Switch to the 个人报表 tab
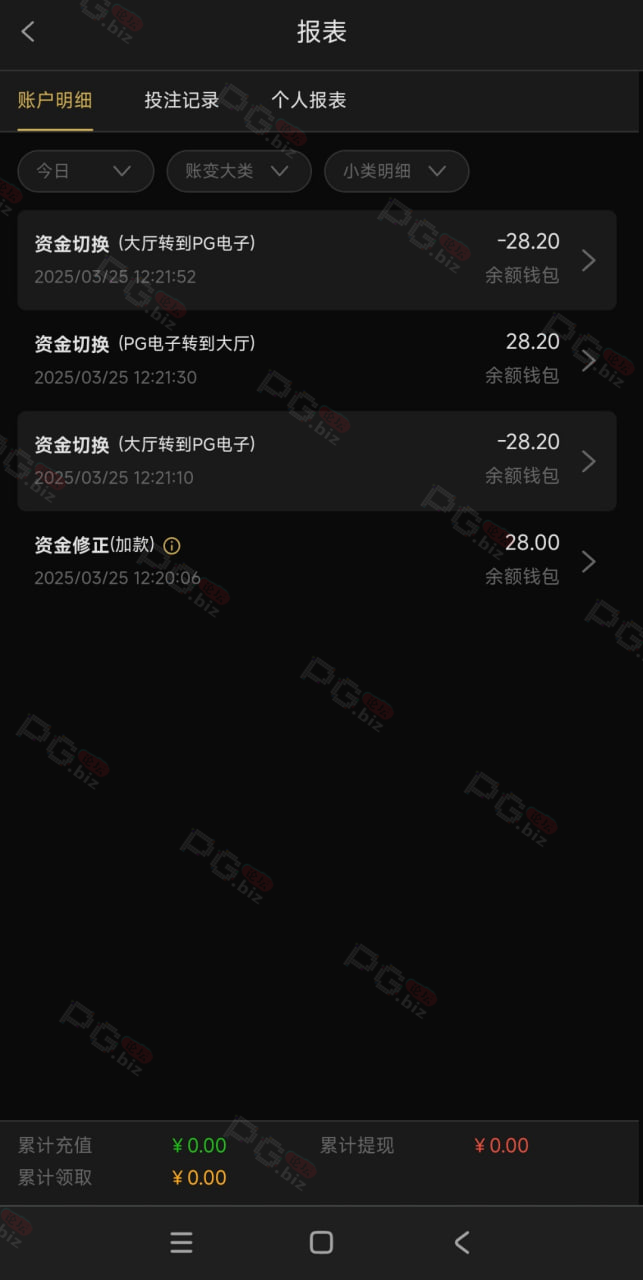Screen dimensions: 643x1280 point(309,100)
